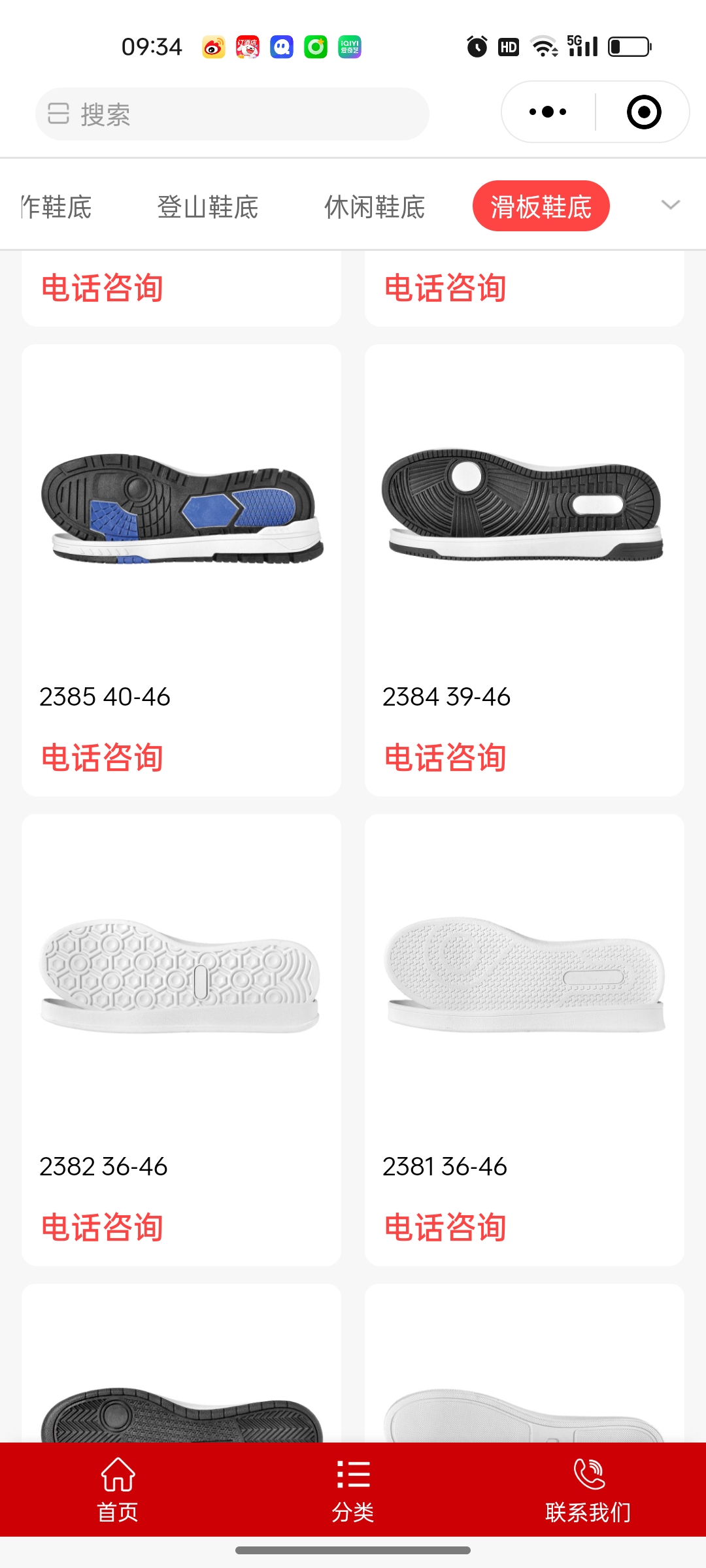Tap 电话咨询 under product 2385 40-46
The width and height of the screenshot is (706, 1568).
tap(102, 758)
